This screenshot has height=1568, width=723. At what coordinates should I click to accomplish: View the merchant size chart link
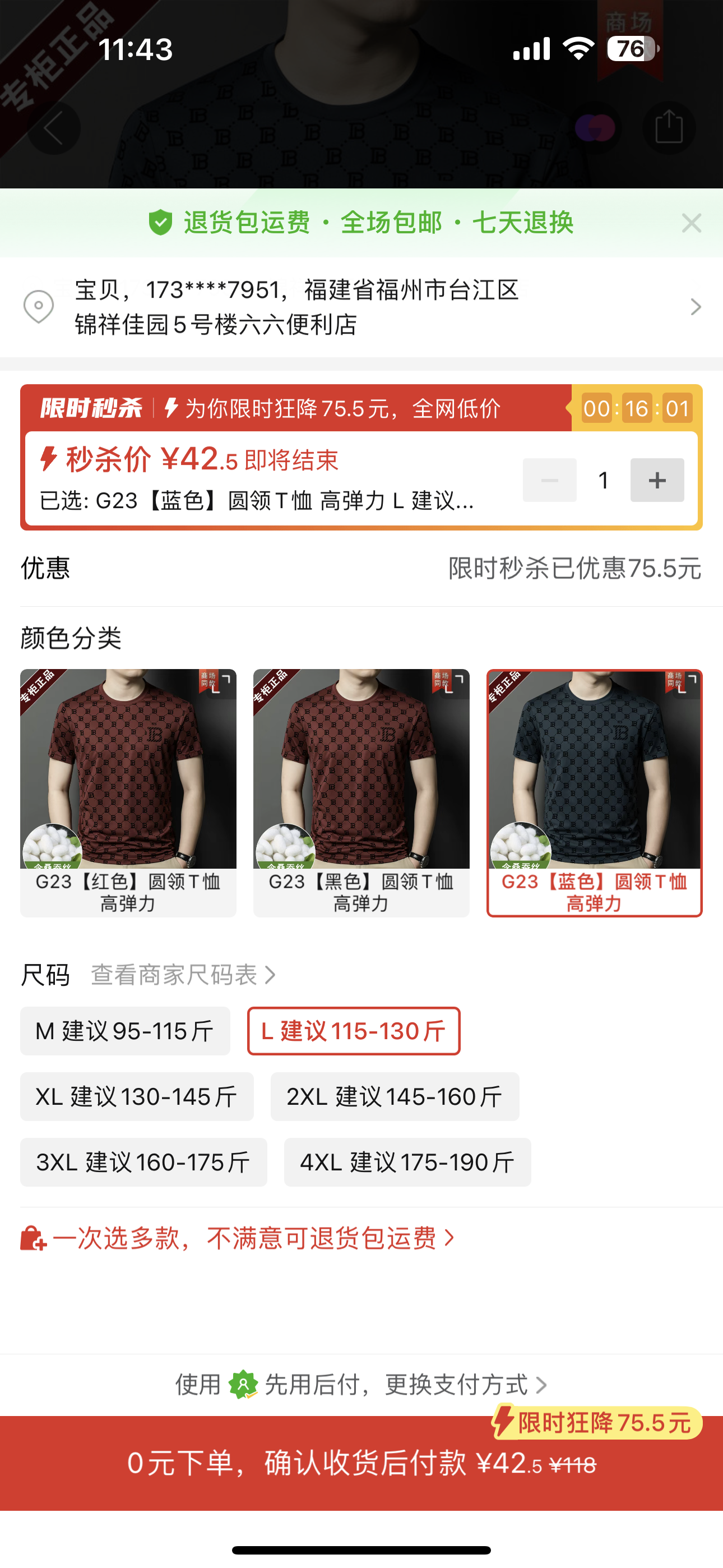pos(183,975)
